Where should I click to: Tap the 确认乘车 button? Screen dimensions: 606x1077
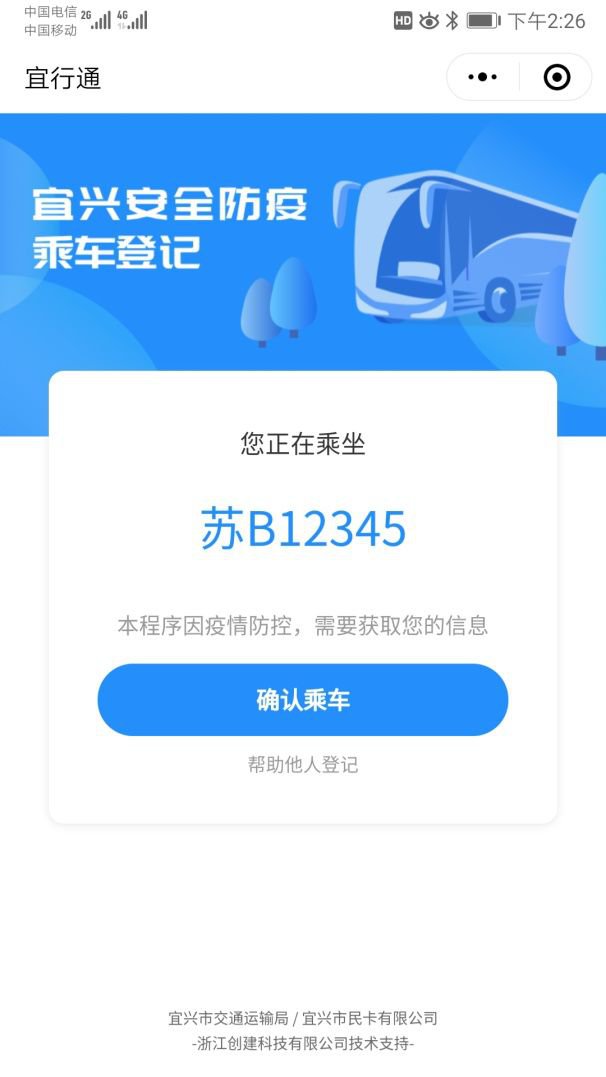303,700
